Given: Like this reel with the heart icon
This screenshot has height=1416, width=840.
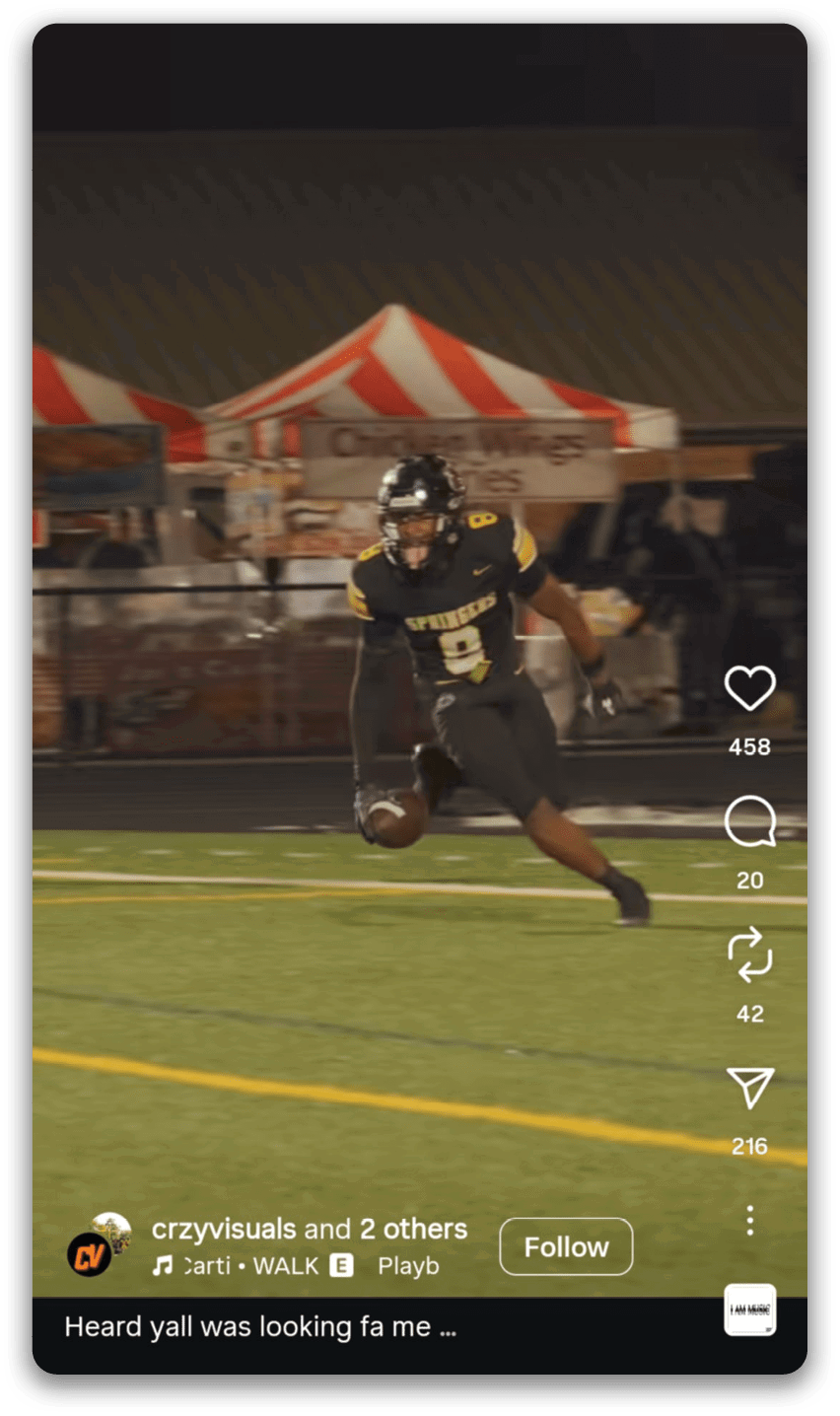Looking at the screenshot, I should (x=749, y=688).
